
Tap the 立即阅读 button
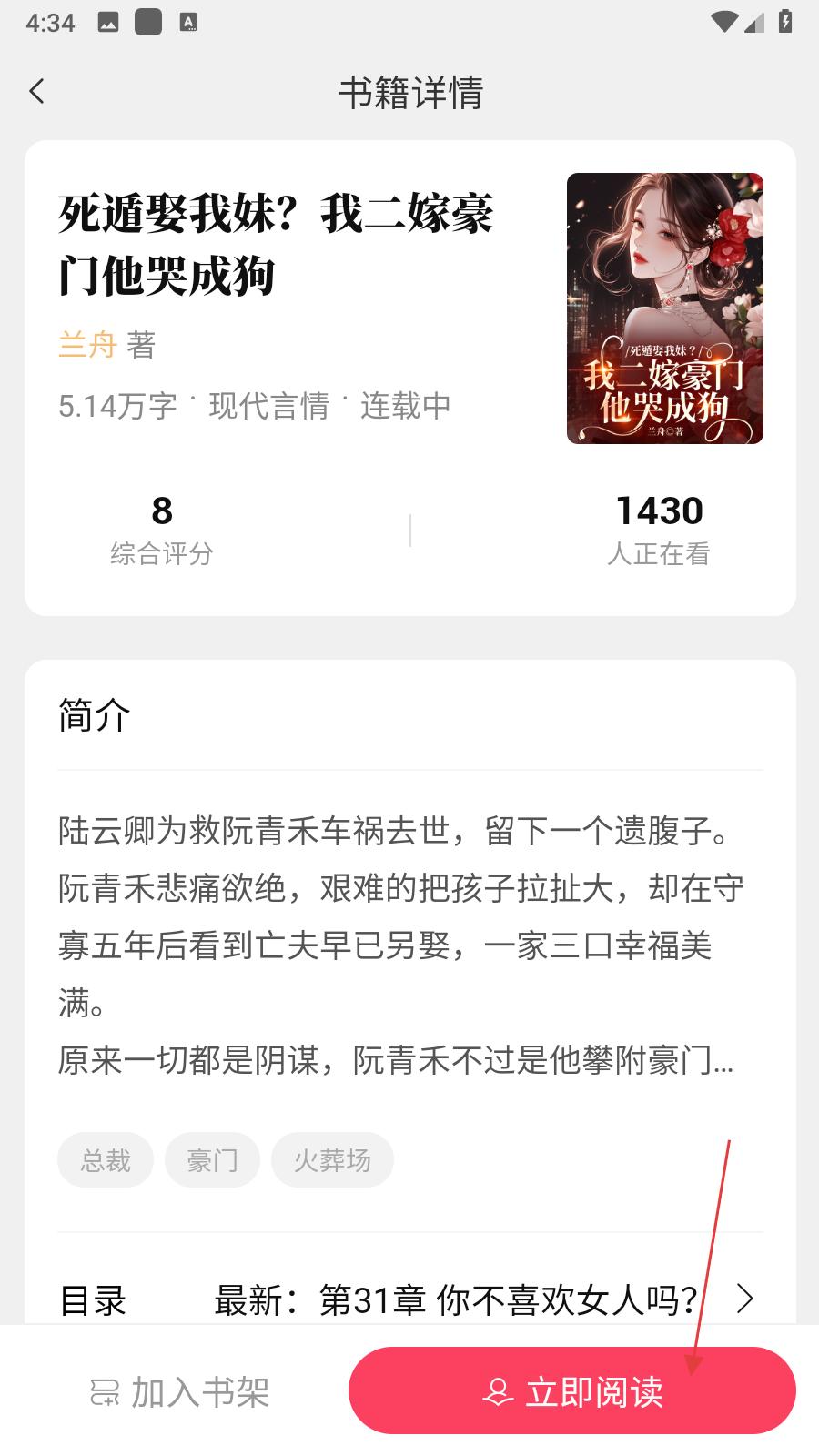[x=572, y=1390]
